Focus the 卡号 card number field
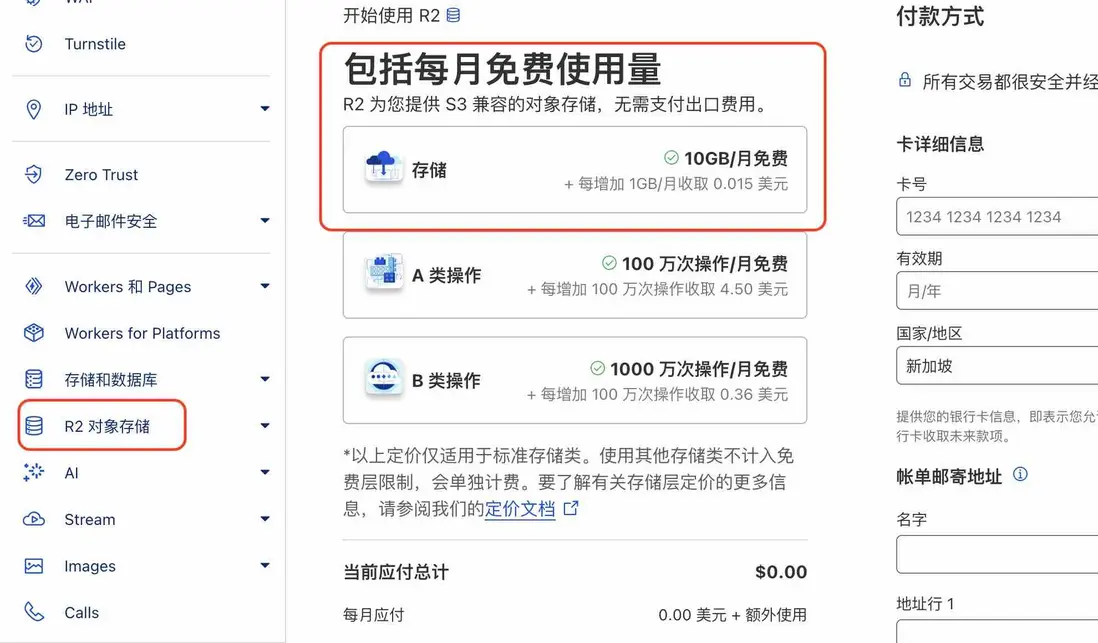The height and width of the screenshot is (643, 1098). point(997,216)
